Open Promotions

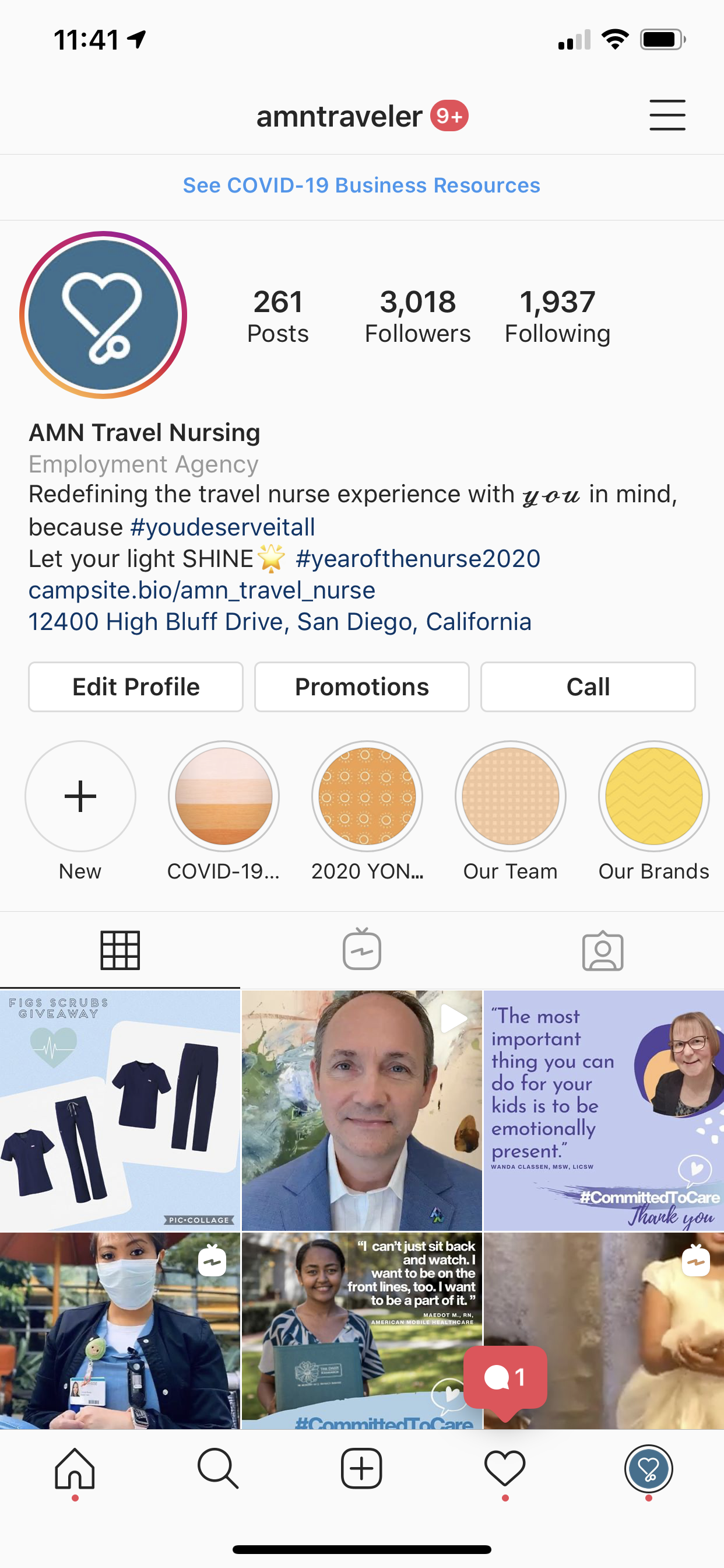coord(361,687)
